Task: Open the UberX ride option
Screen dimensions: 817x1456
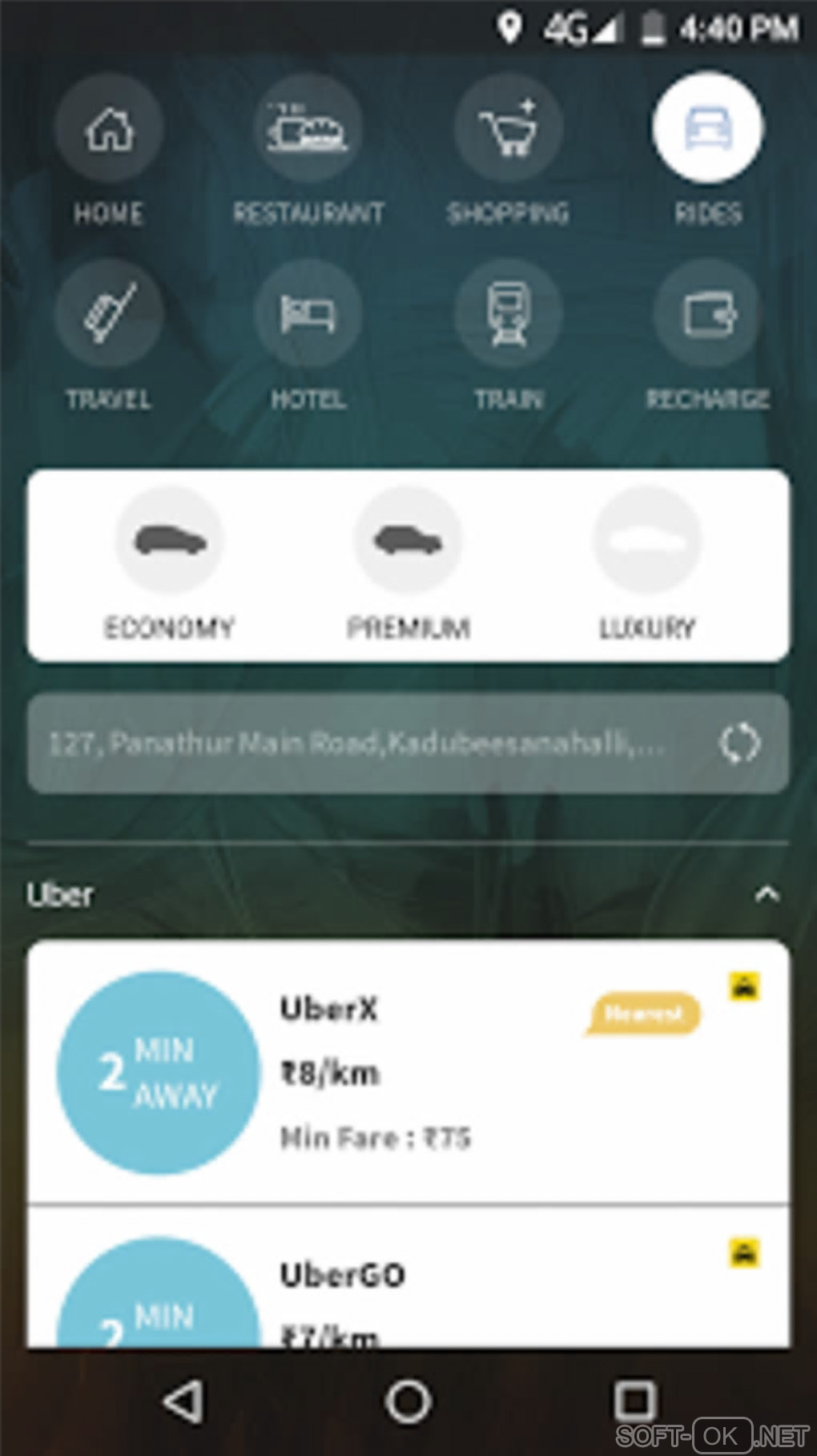Action: [408, 1071]
